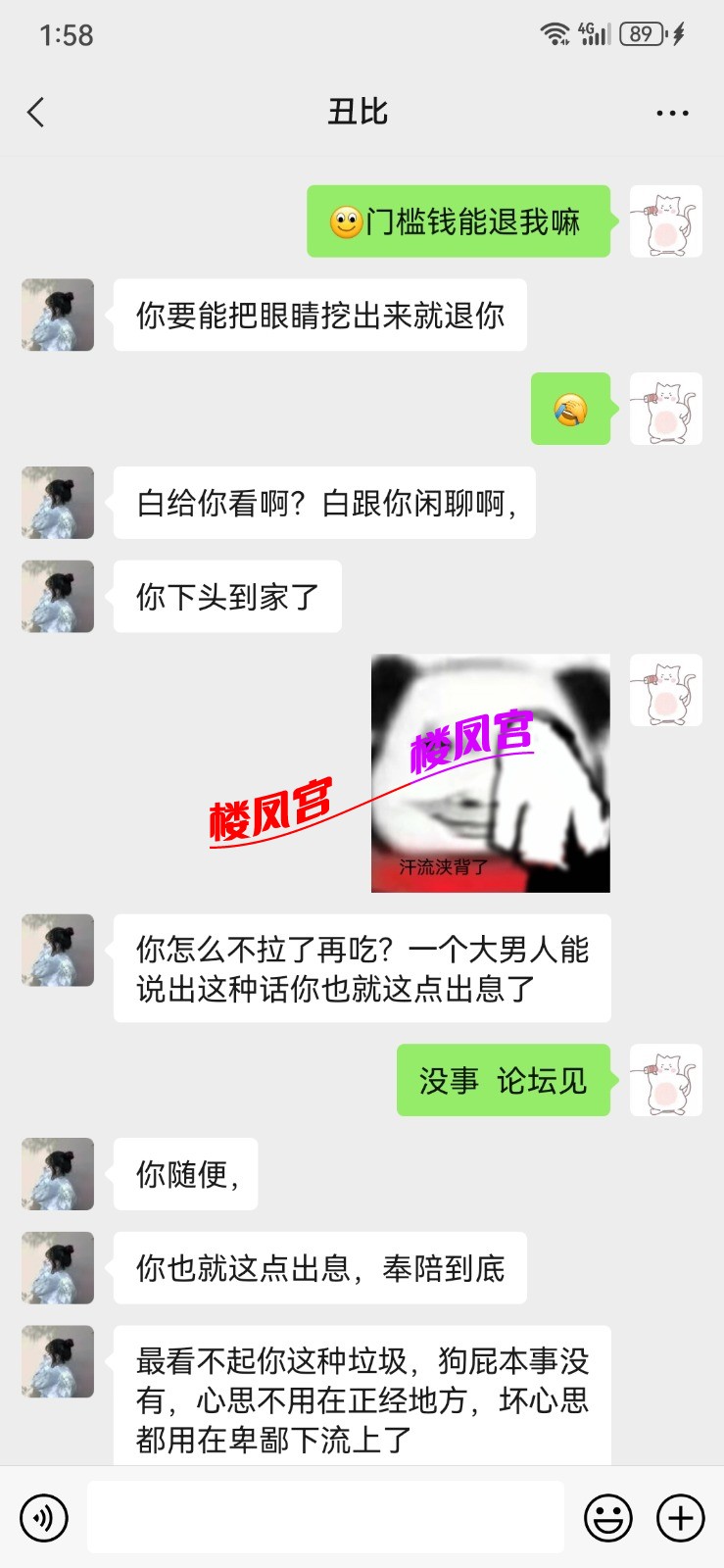Tap the crying-laughing emoji bubble
The height and width of the screenshot is (1568, 724).
pyautogui.click(x=571, y=410)
